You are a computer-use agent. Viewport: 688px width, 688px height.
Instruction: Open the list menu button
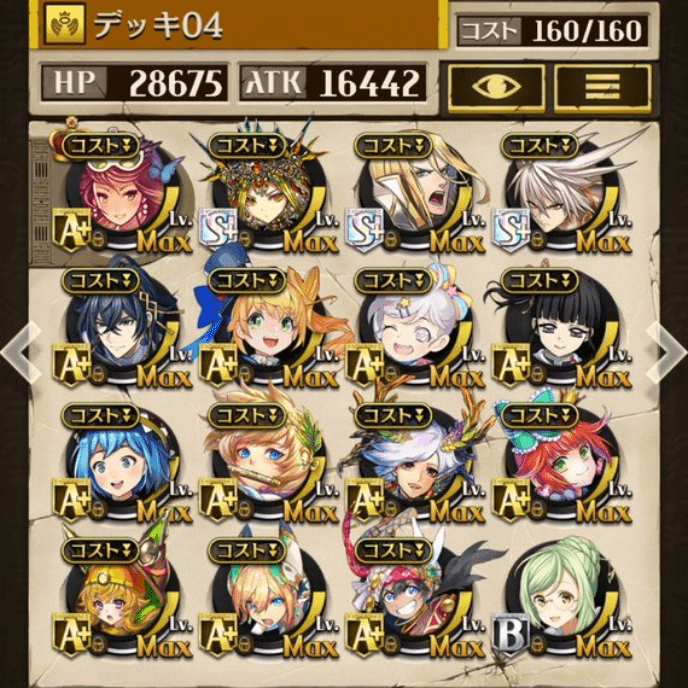pos(603,87)
